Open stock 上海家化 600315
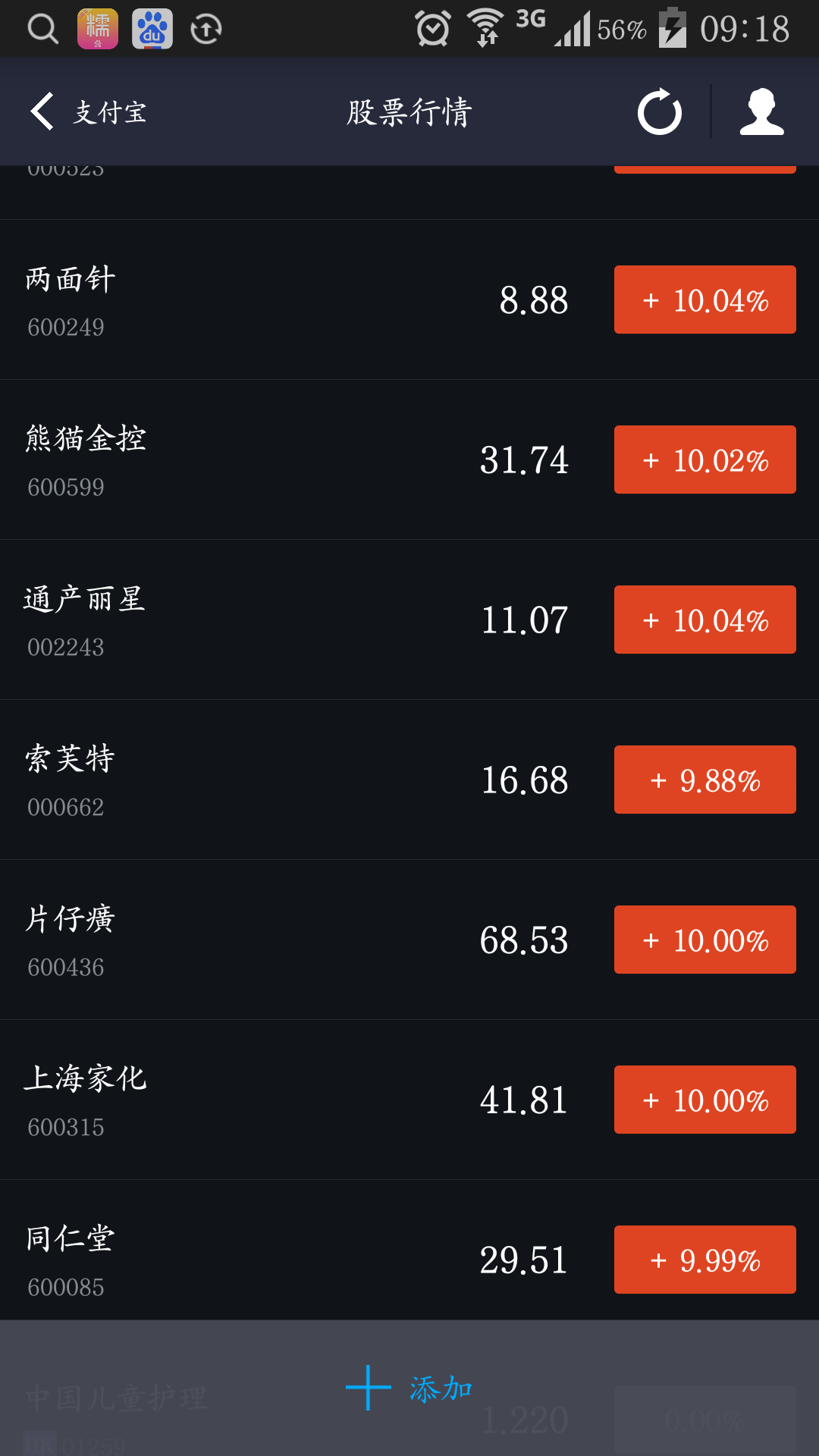This screenshot has height=1456, width=819. (409, 1100)
